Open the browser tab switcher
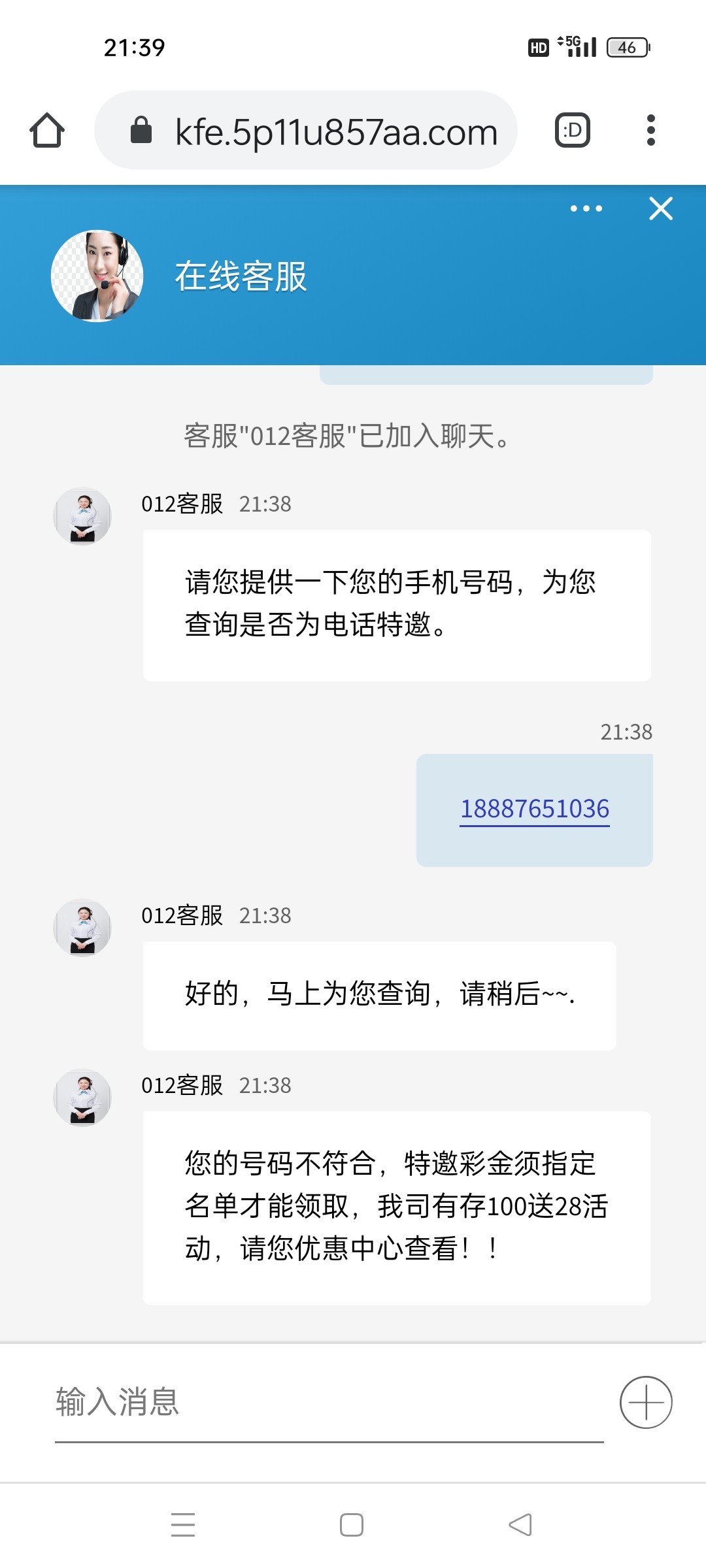 [x=573, y=131]
